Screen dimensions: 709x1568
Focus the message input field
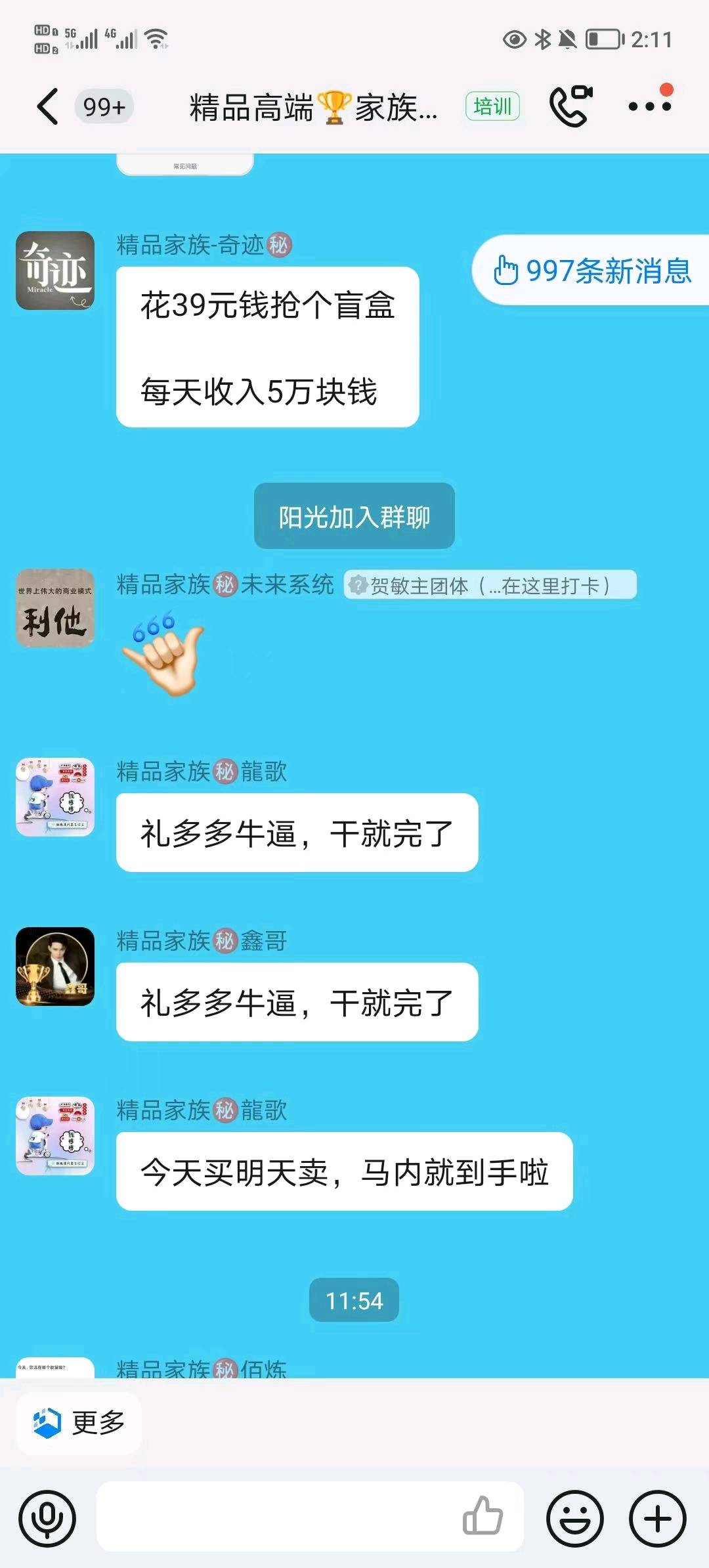click(276, 1517)
